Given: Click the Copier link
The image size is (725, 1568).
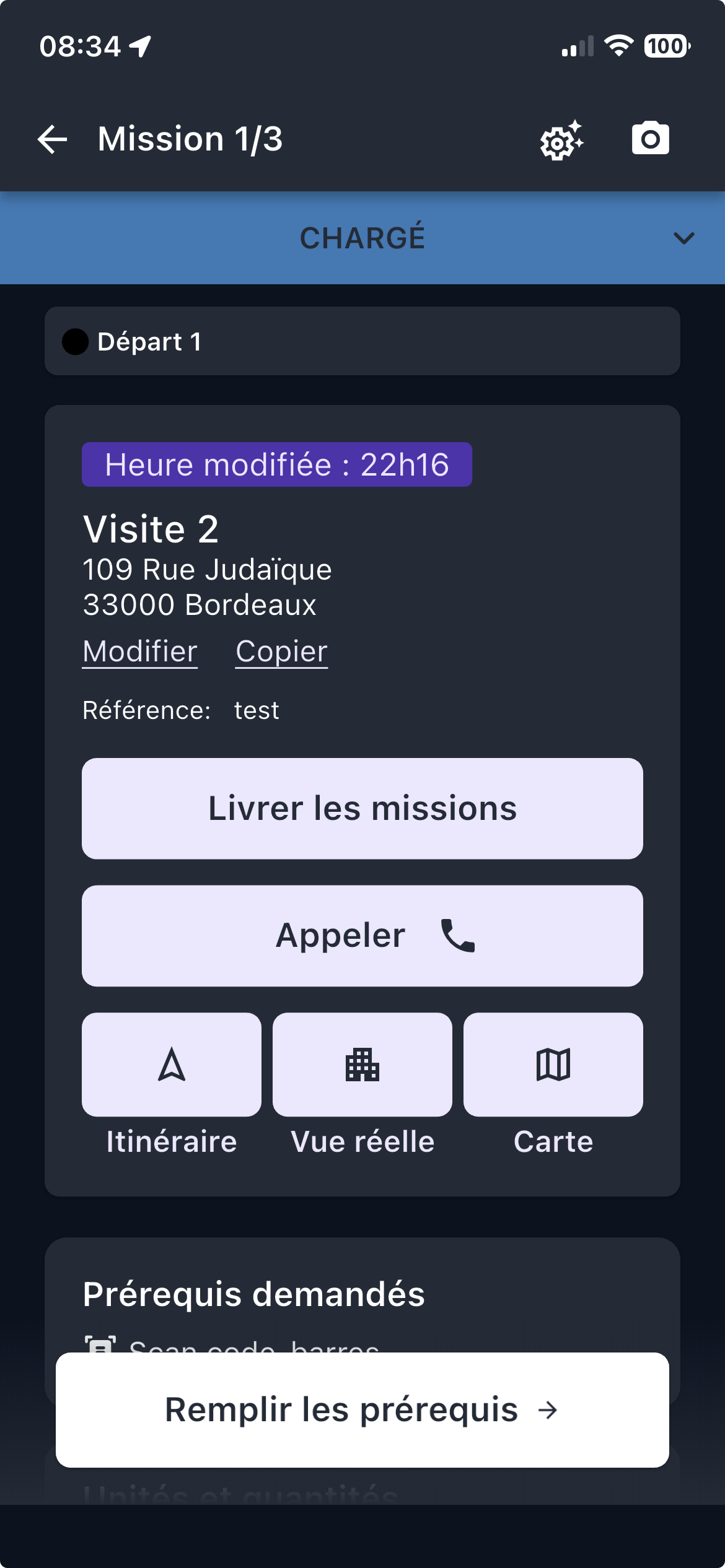Looking at the screenshot, I should (x=280, y=651).
